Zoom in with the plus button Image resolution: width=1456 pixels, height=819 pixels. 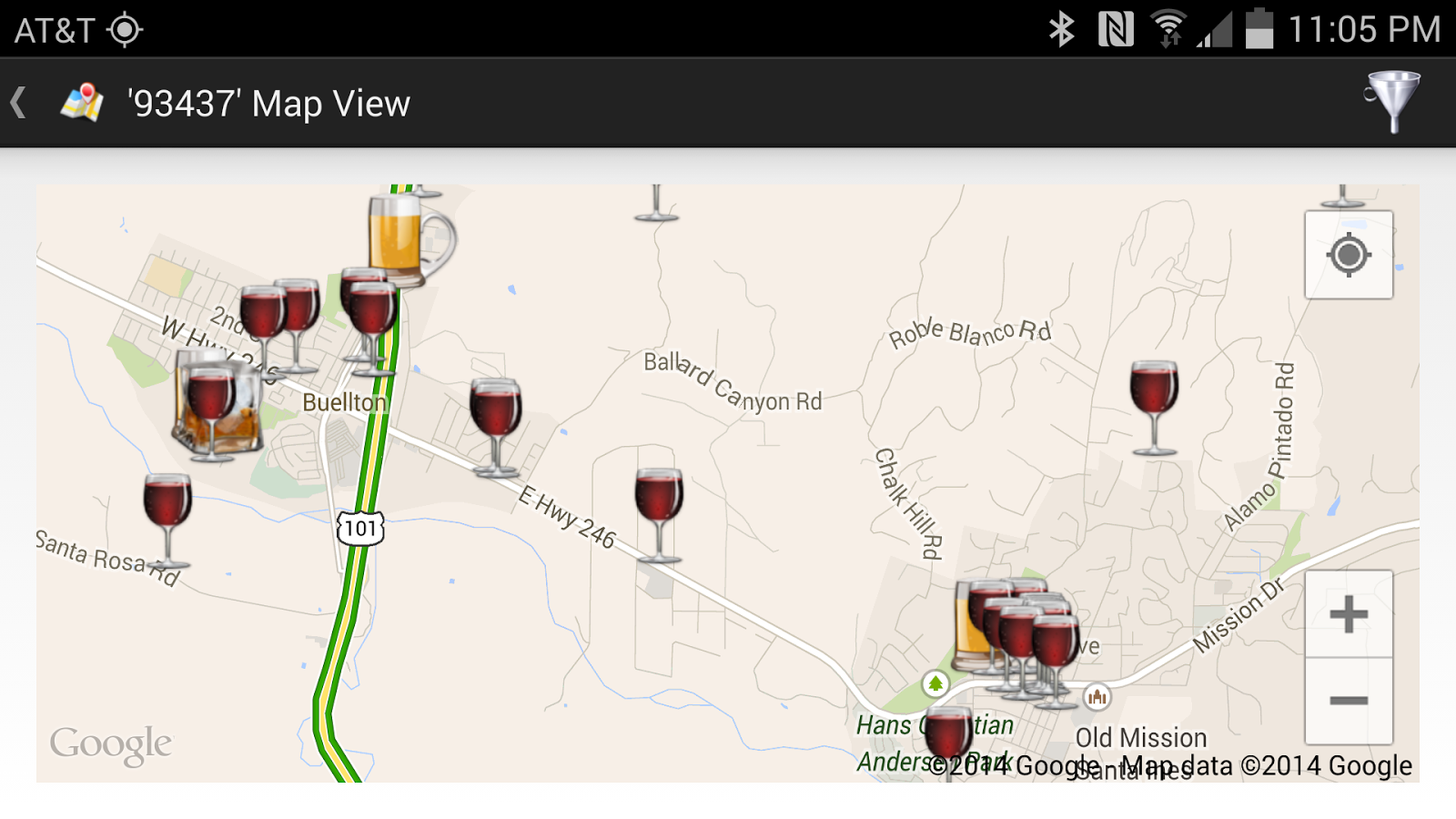click(x=1349, y=614)
